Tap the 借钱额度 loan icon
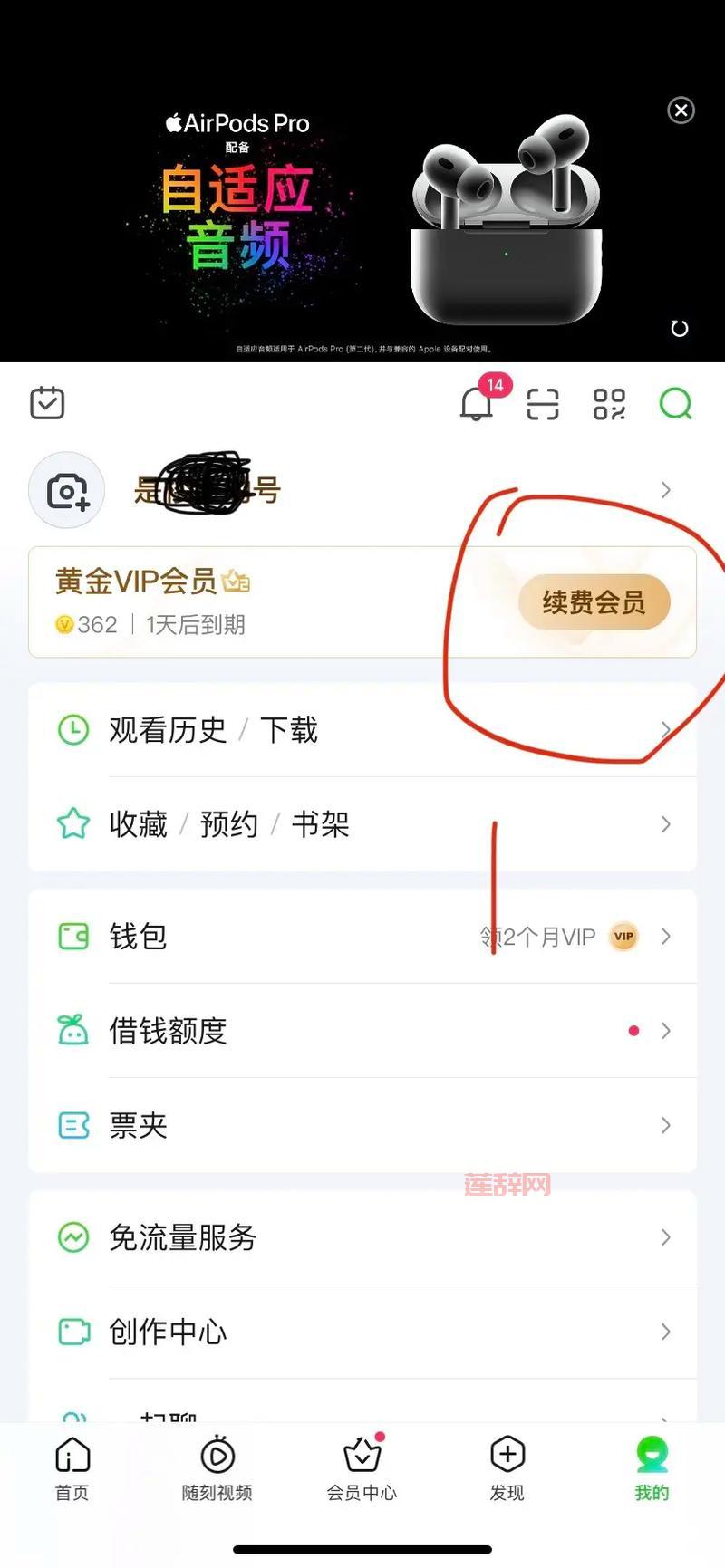725x1568 pixels. (x=72, y=1031)
